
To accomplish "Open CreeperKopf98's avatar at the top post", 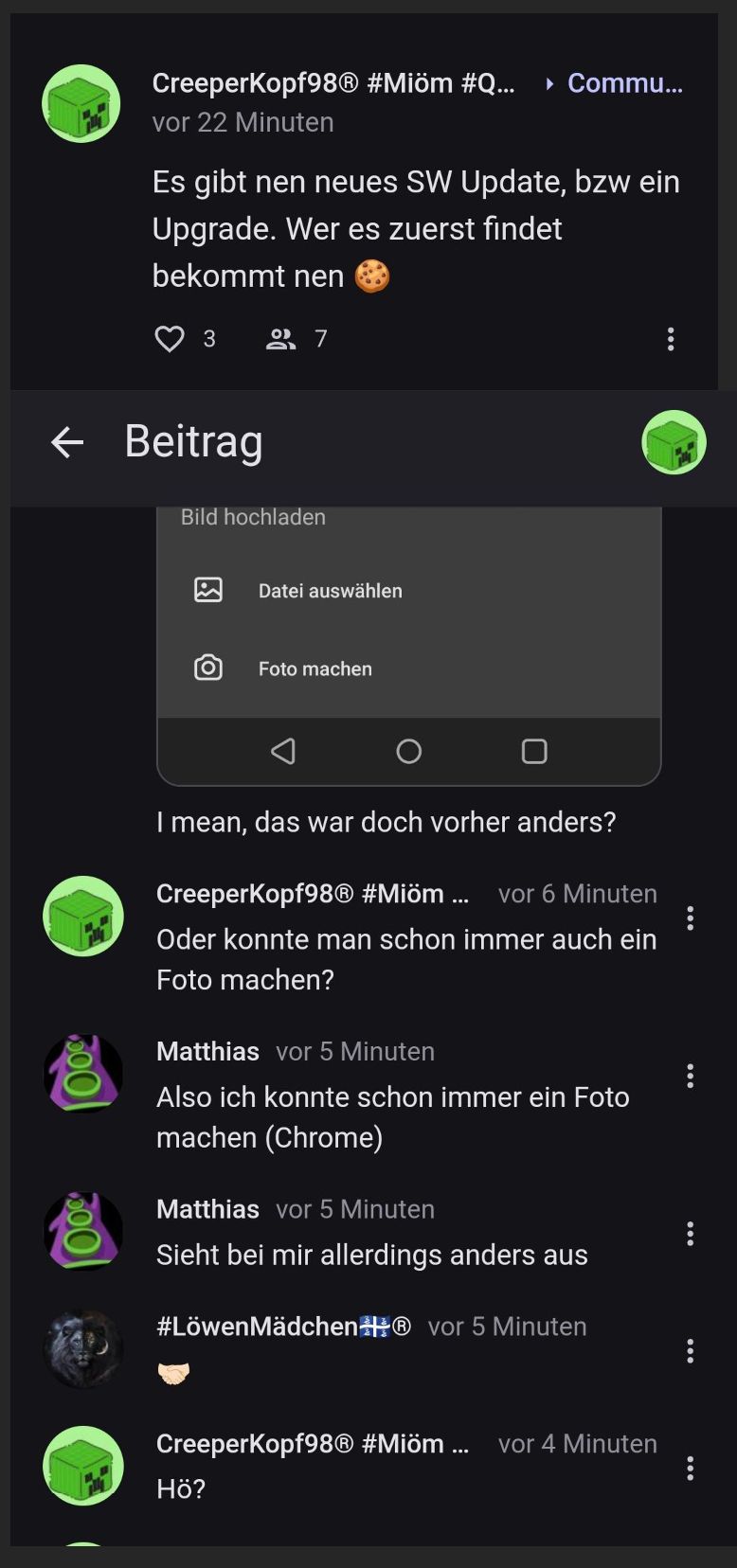I will coord(81,104).
